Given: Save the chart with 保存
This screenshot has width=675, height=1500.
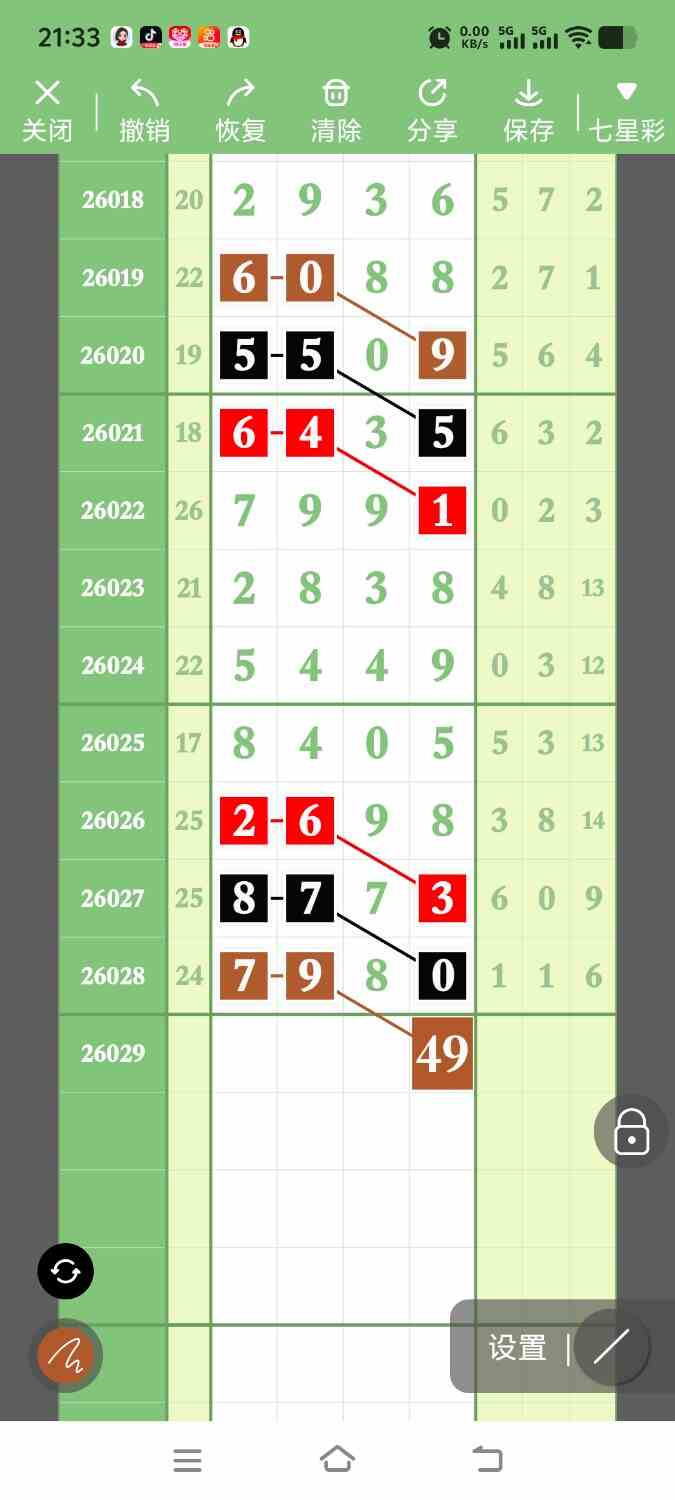Looking at the screenshot, I should coord(528,111).
